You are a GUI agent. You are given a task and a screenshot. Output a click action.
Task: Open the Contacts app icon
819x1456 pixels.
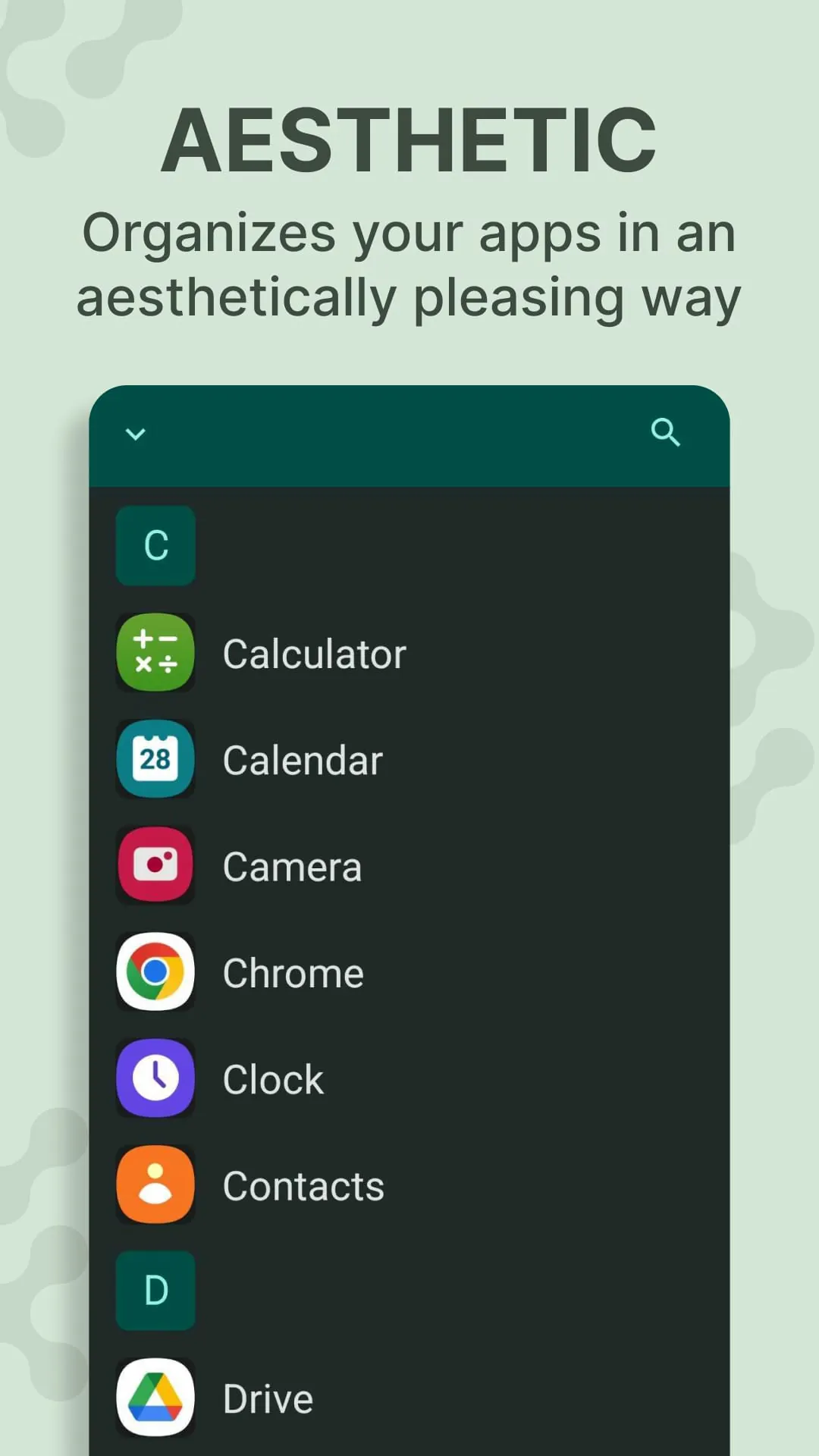click(x=155, y=1185)
